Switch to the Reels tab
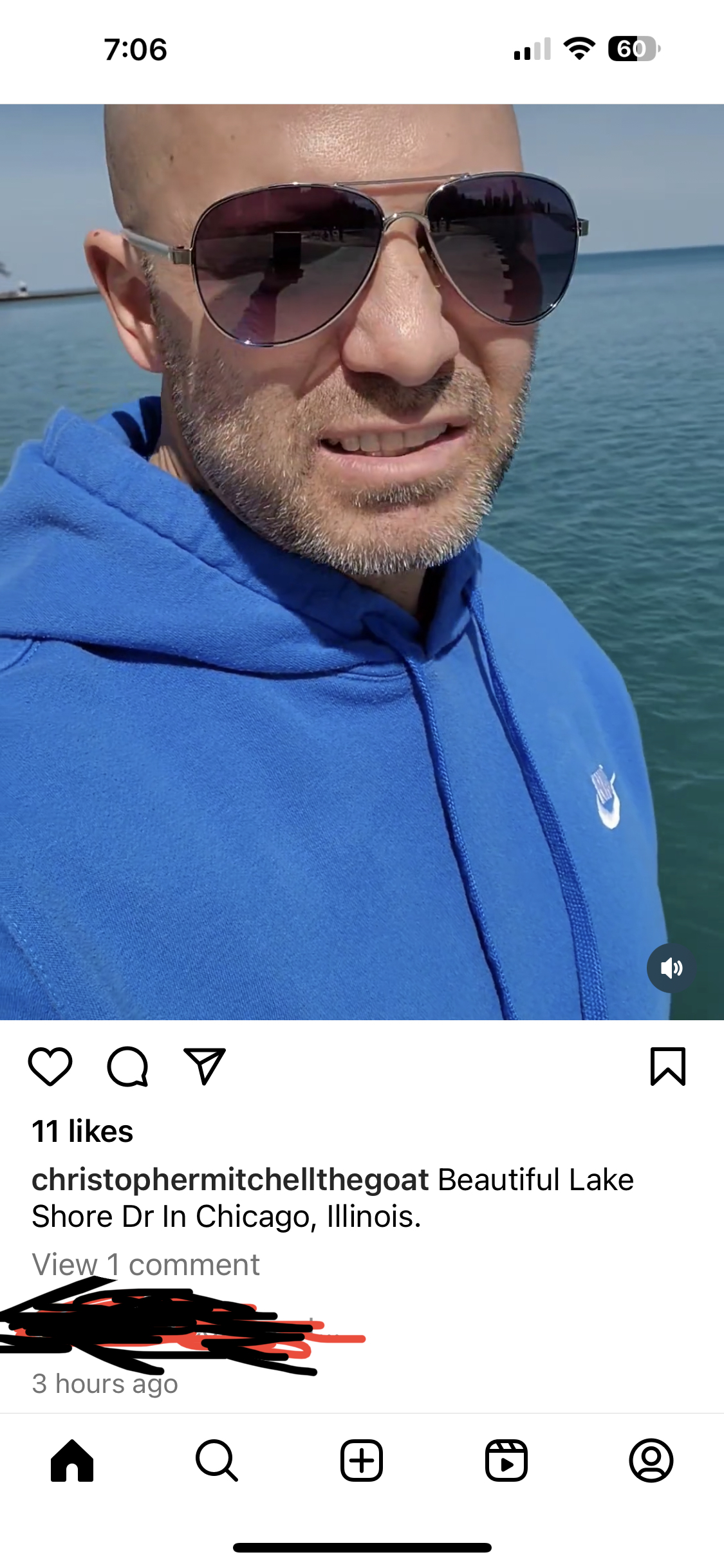 tap(506, 1461)
